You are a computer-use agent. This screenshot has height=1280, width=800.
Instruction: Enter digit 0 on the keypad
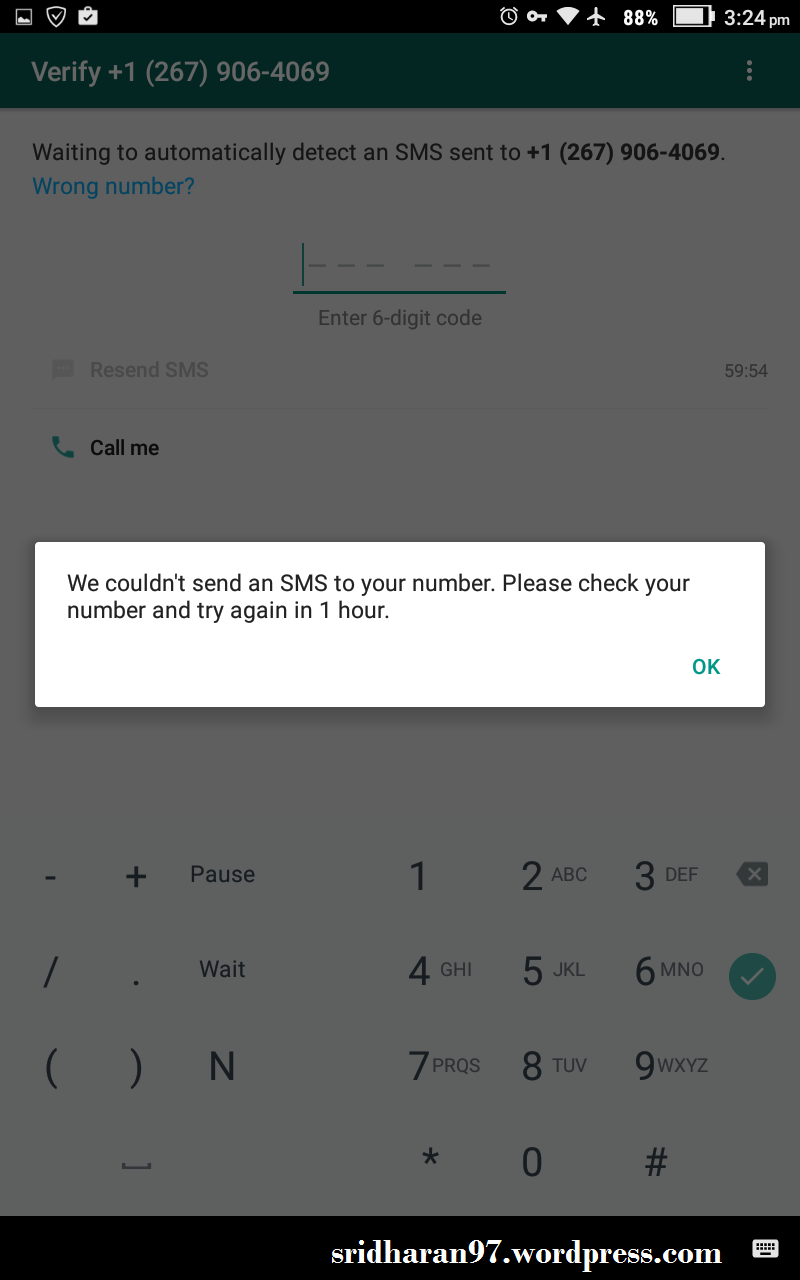pyautogui.click(x=532, y=1162)
